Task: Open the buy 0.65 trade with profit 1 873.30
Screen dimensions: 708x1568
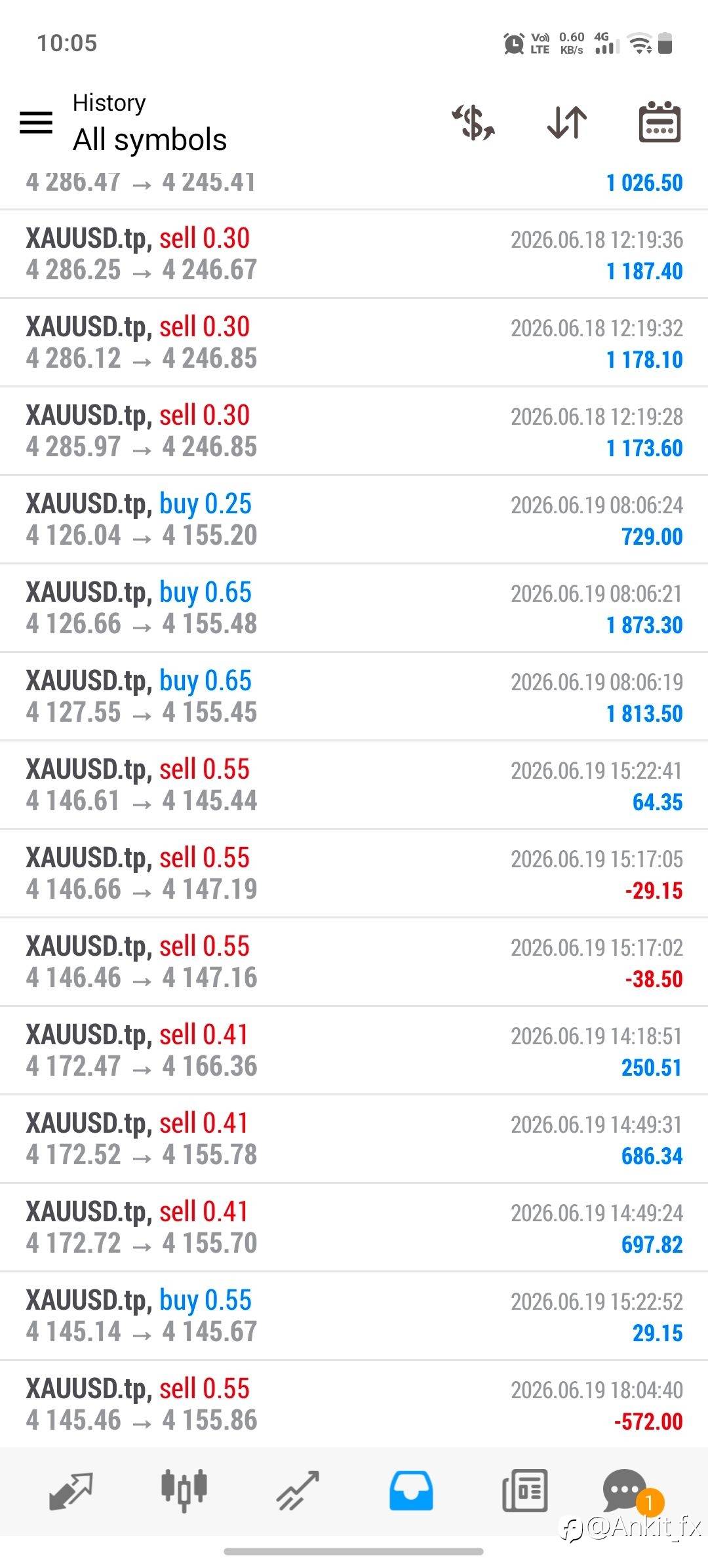Action: [354, 608]
